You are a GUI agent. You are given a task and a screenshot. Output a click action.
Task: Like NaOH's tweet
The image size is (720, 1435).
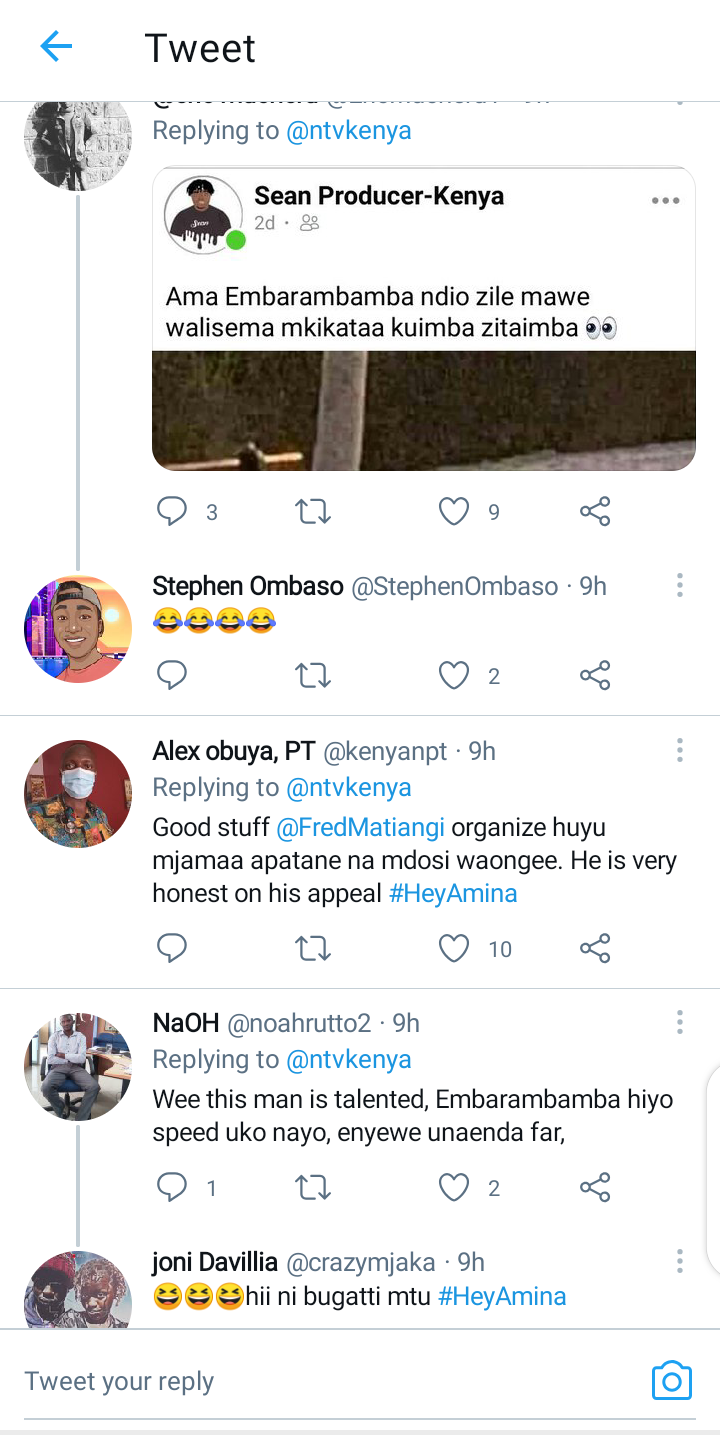click(454, 1187)
